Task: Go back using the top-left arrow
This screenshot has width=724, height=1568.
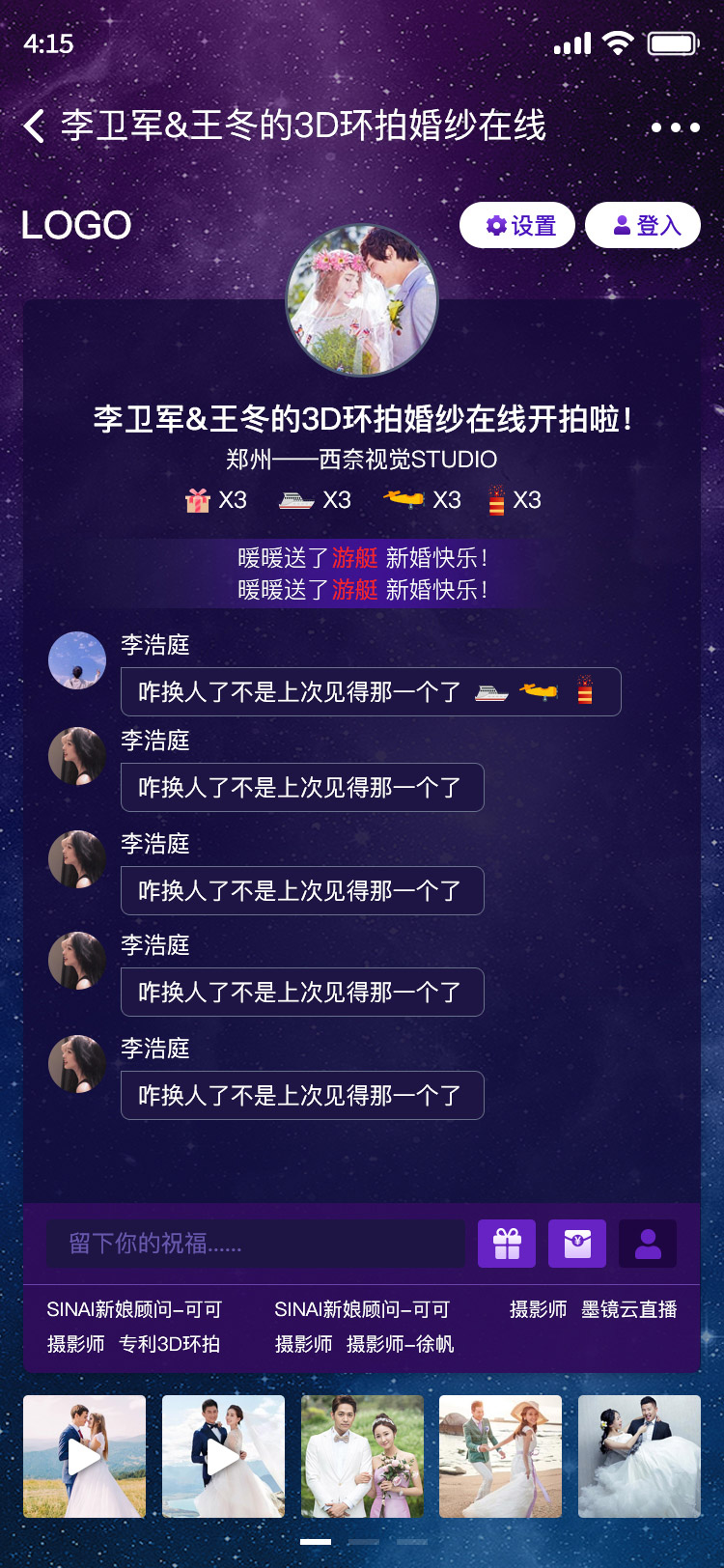Action: pyautogui.click(x=35, y=126)
